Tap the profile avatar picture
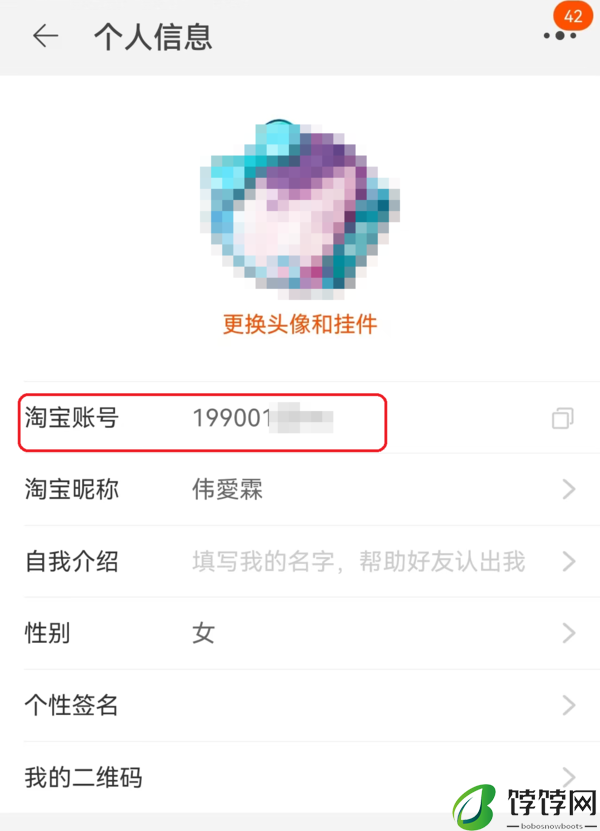 pyautogui.click(x=299, y=208)
